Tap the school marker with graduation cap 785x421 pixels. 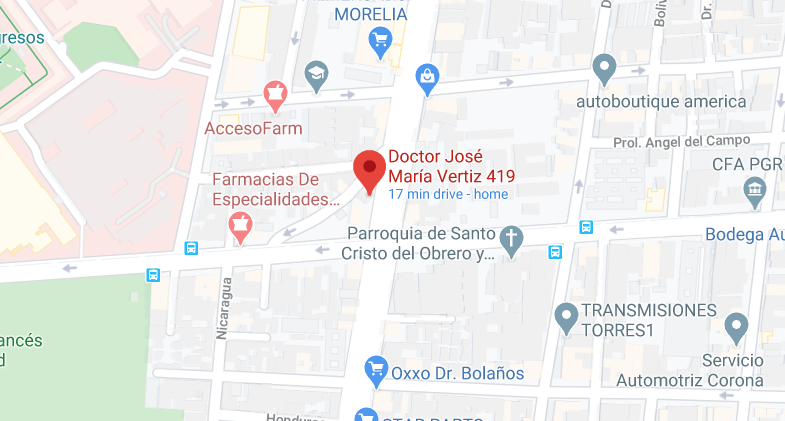point(317,72)
